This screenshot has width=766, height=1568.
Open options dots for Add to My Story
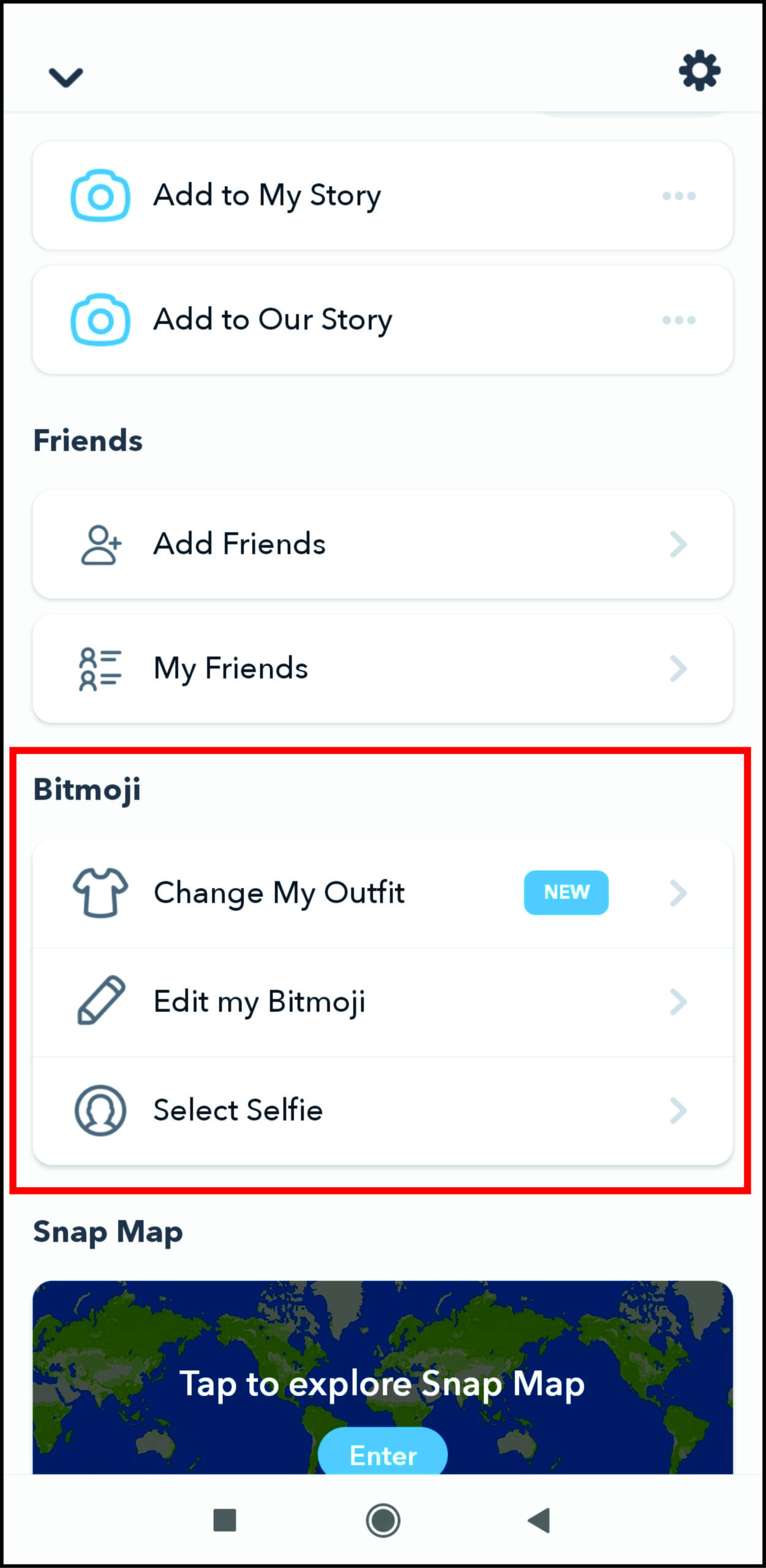(x=678, y=196)
